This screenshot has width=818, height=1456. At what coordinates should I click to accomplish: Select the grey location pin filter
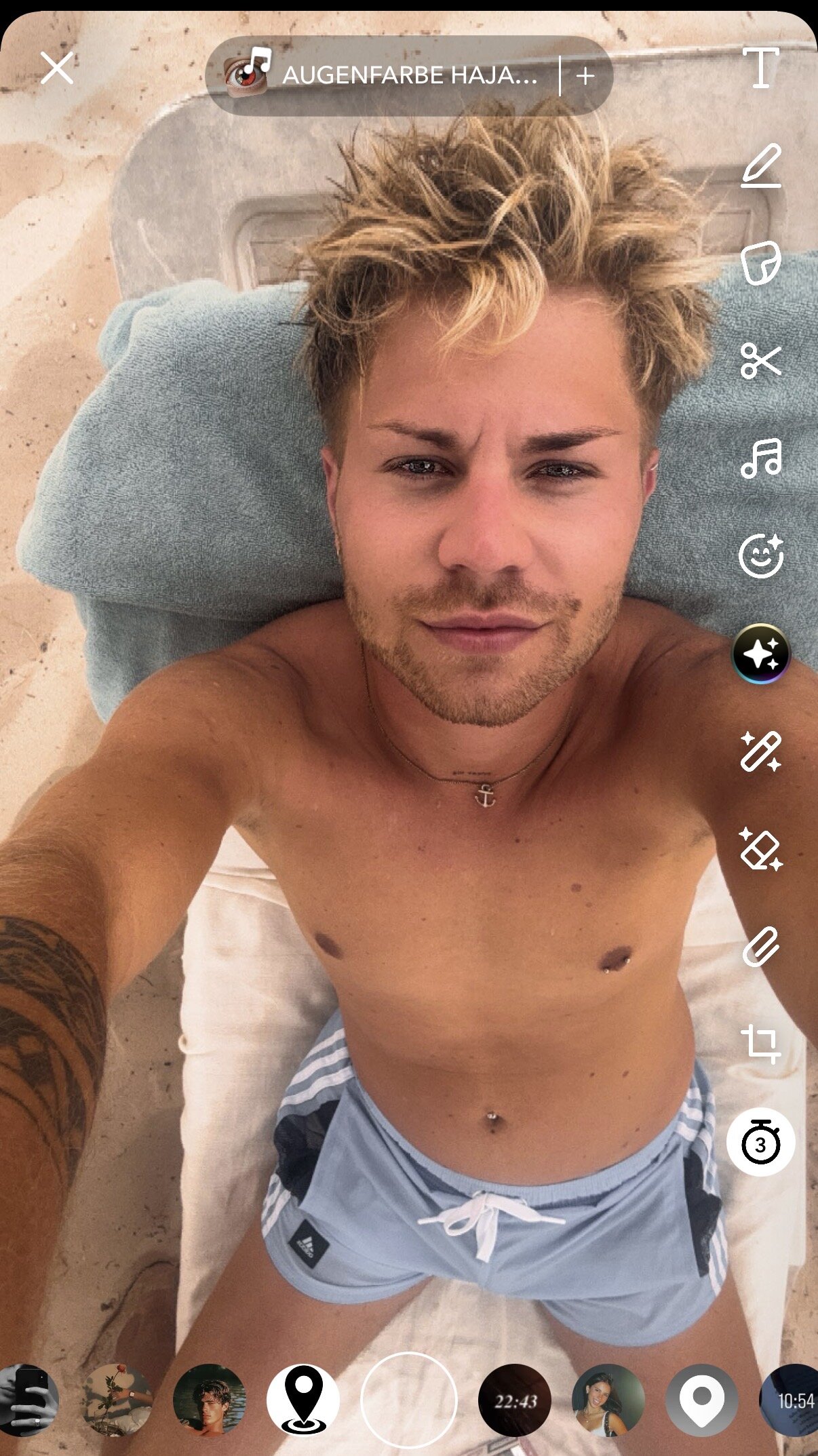pyautogui.click(x=701, y=1400)
